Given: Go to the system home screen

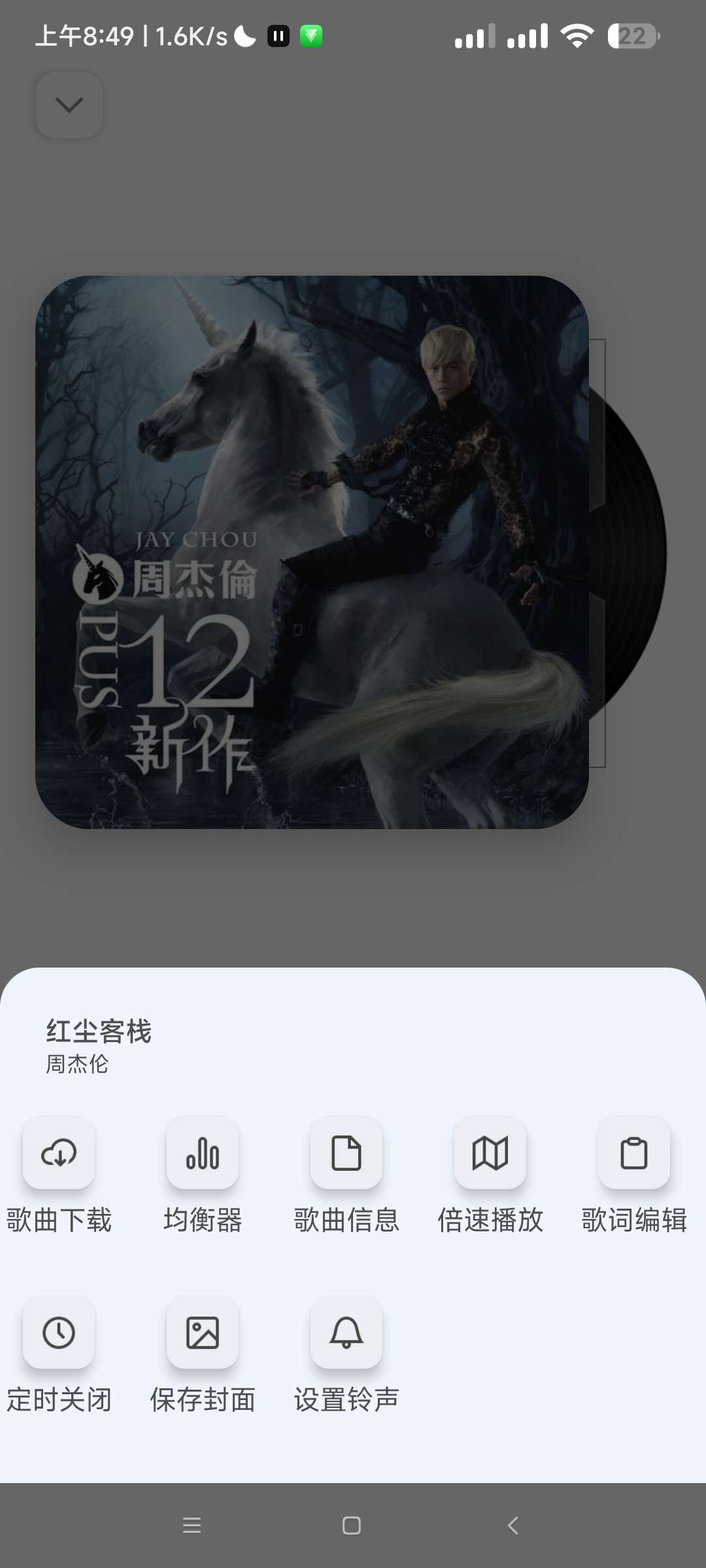Looking at the screenshot, I should [x=352, y=1526].
